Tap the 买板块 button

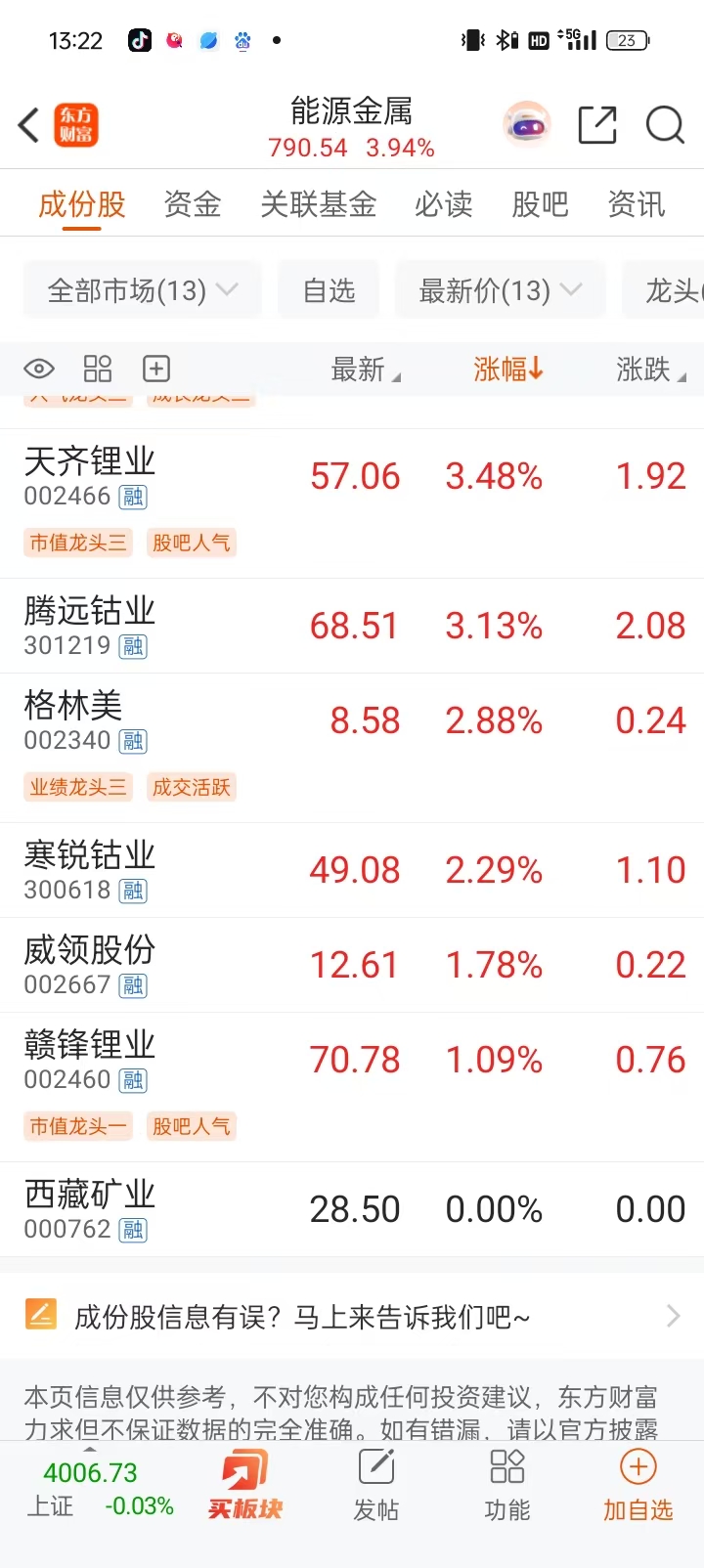244,1486
